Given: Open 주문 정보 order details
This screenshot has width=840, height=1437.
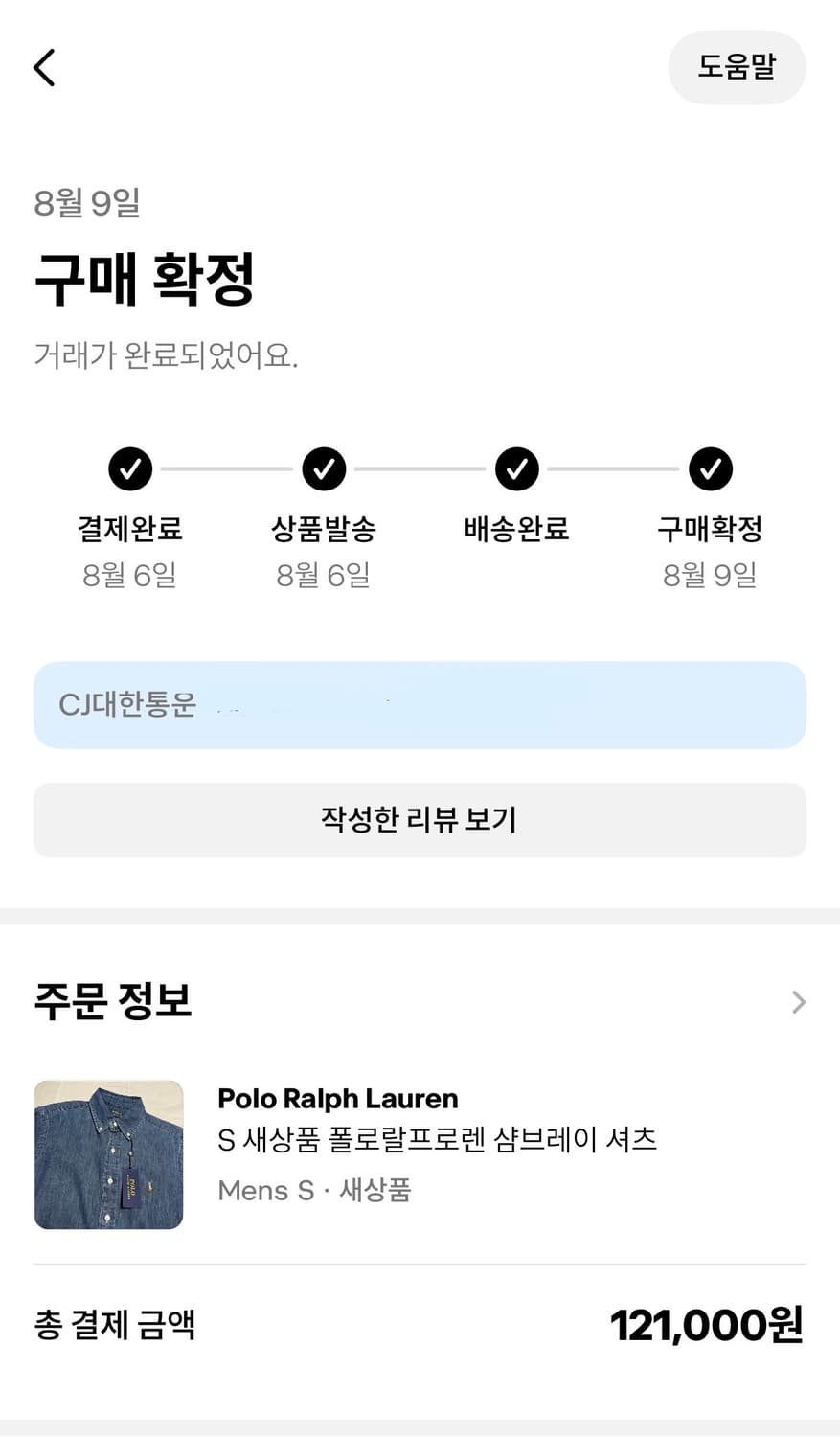Looking at the screenshot, I should [x=112, y=1002].
